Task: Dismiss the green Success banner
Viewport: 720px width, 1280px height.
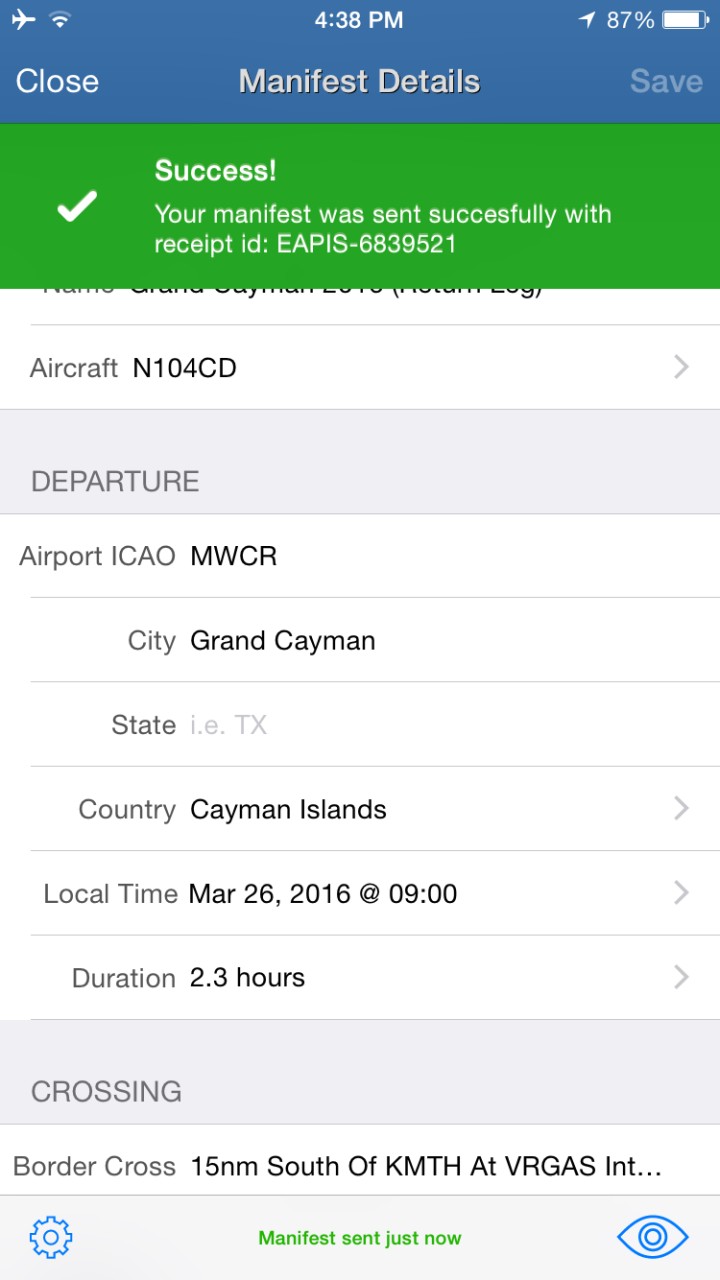Action: (x=360, y=206)
